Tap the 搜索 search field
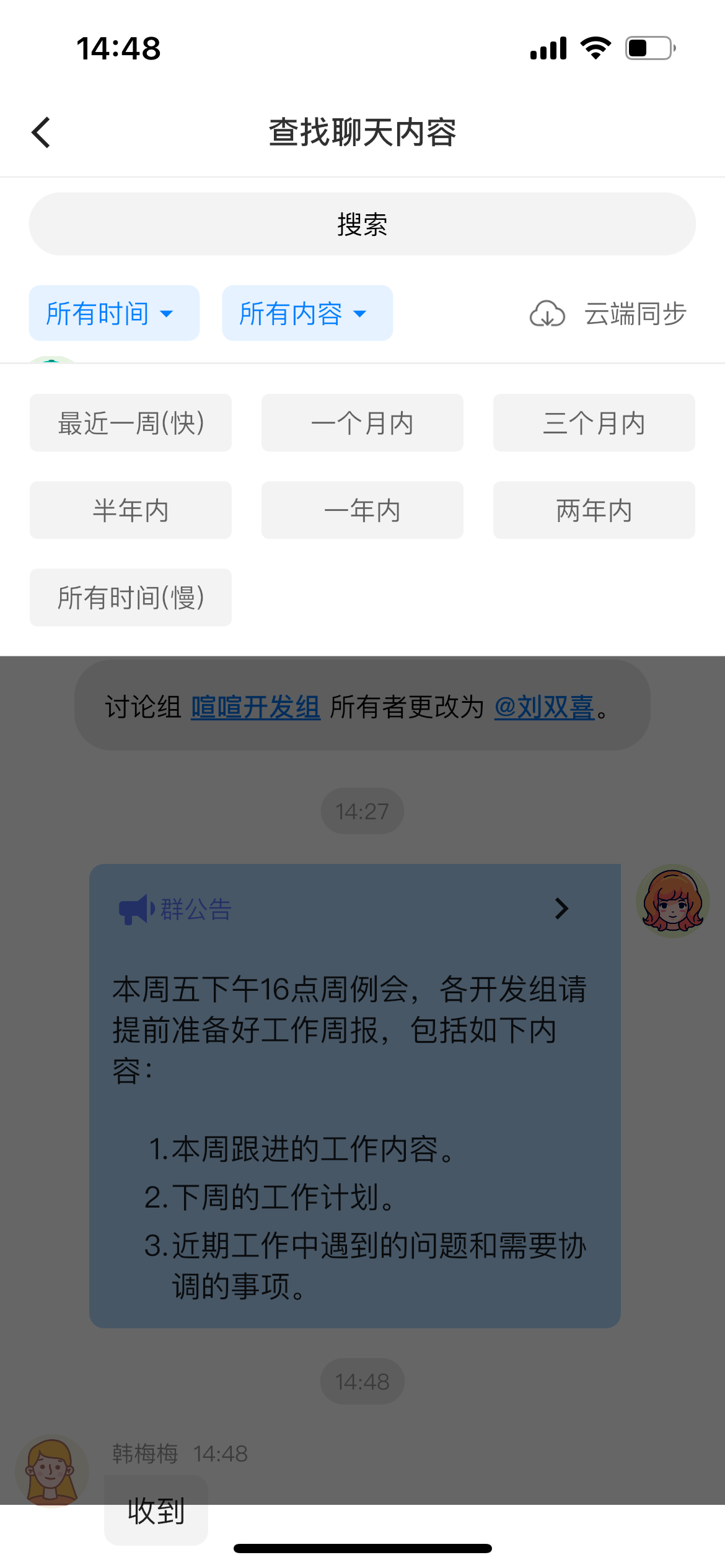Image resolution: width=725 pixels, height=1568 pixels. (x=362, y=224)
